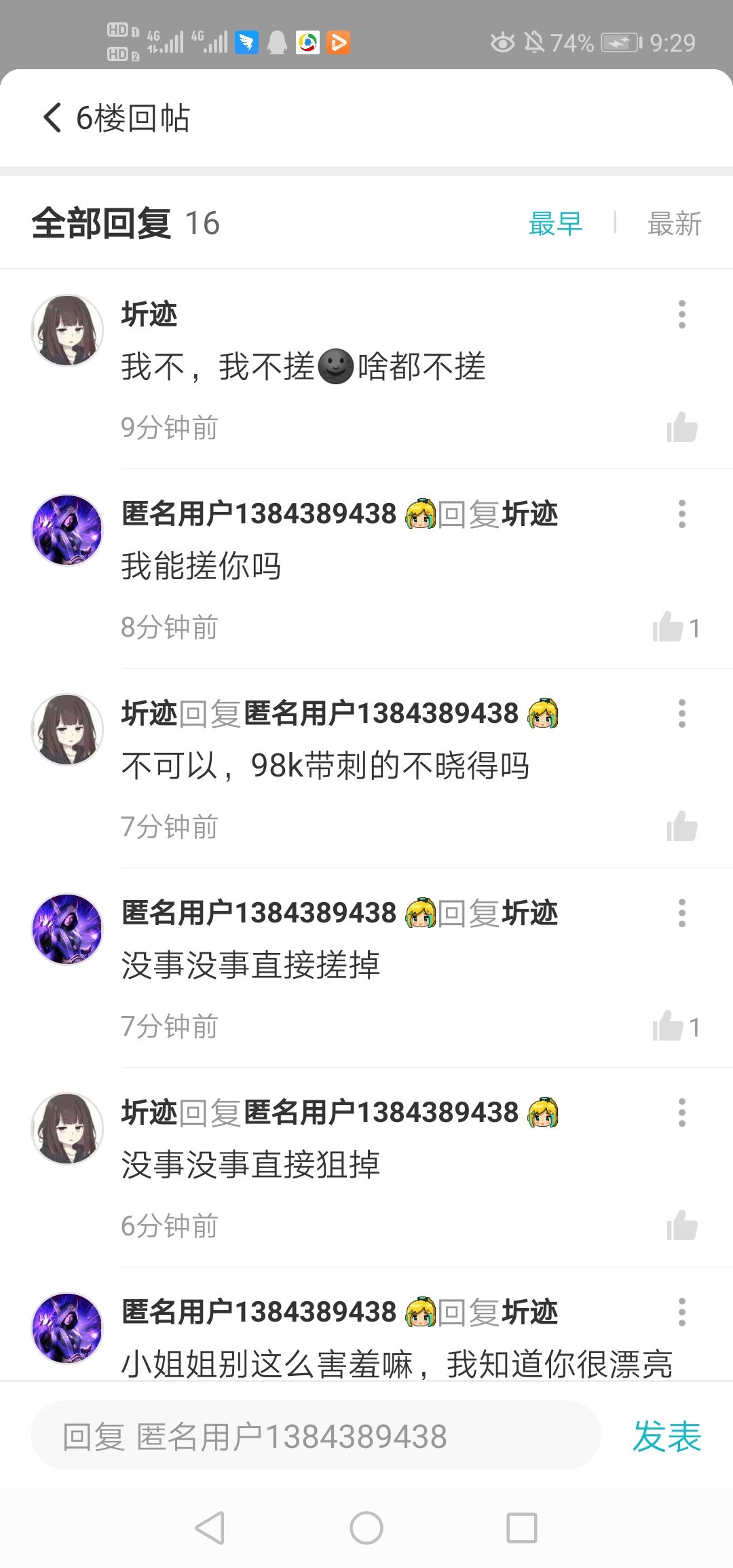733x1568 pixels.
Task: Tap the 回复 匿名用户1384389438 text field
Action: coord(316,1436)
